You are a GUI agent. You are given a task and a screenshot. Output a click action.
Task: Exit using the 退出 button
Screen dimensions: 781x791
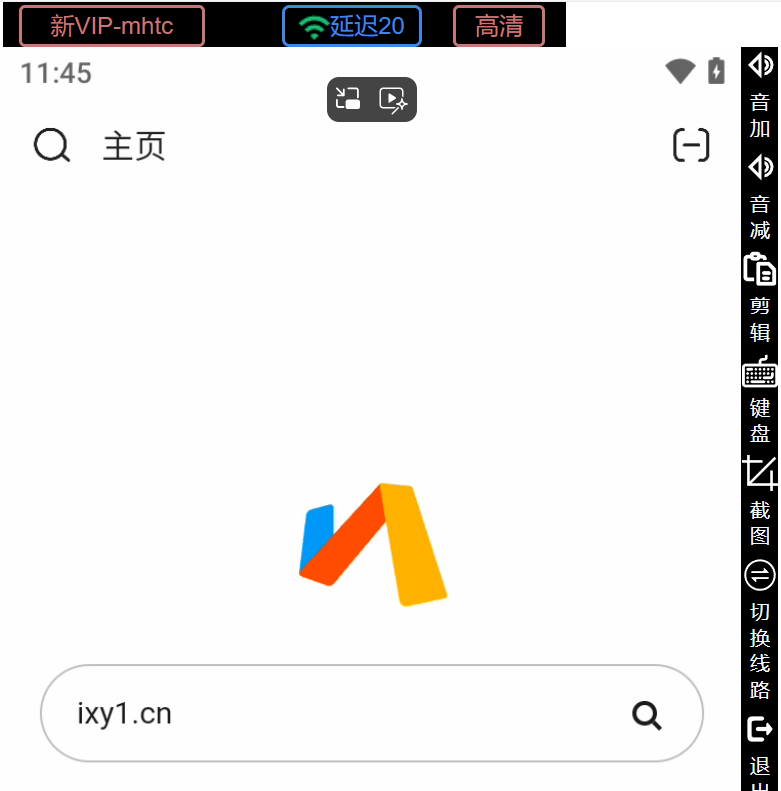tap(760, 745)
